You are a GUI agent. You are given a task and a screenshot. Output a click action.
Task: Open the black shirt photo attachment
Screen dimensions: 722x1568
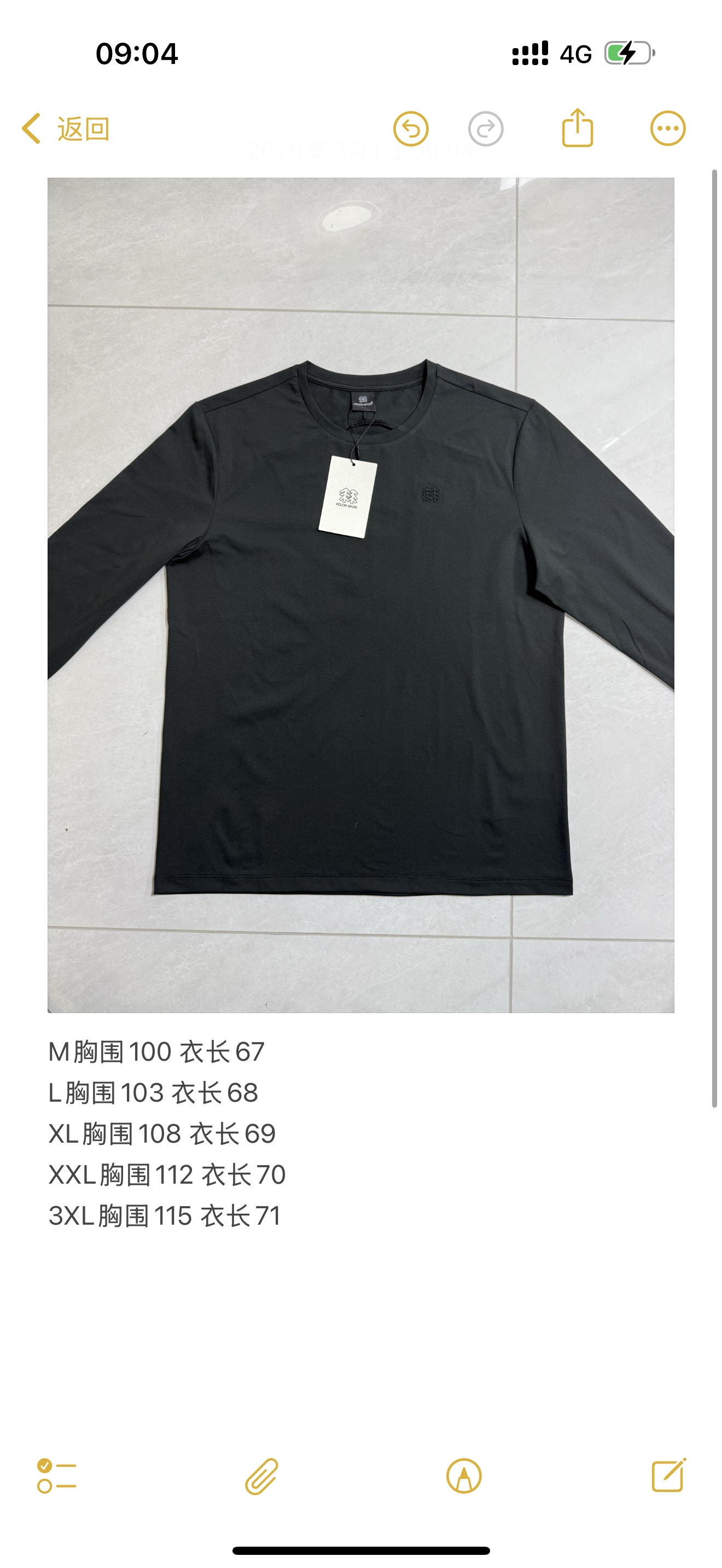click(361, 595)
